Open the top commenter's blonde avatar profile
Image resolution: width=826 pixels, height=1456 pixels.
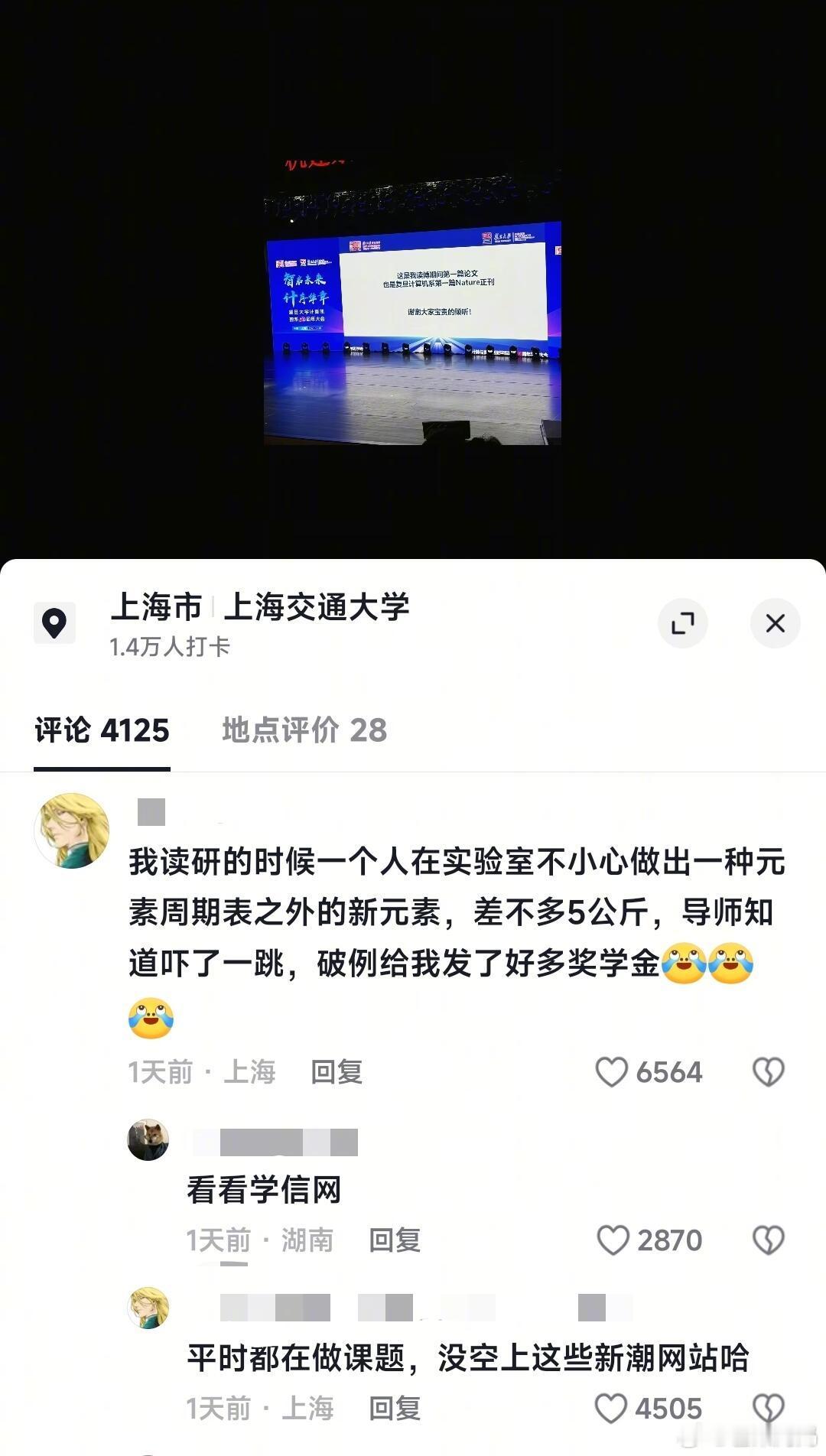pos(72,830)
